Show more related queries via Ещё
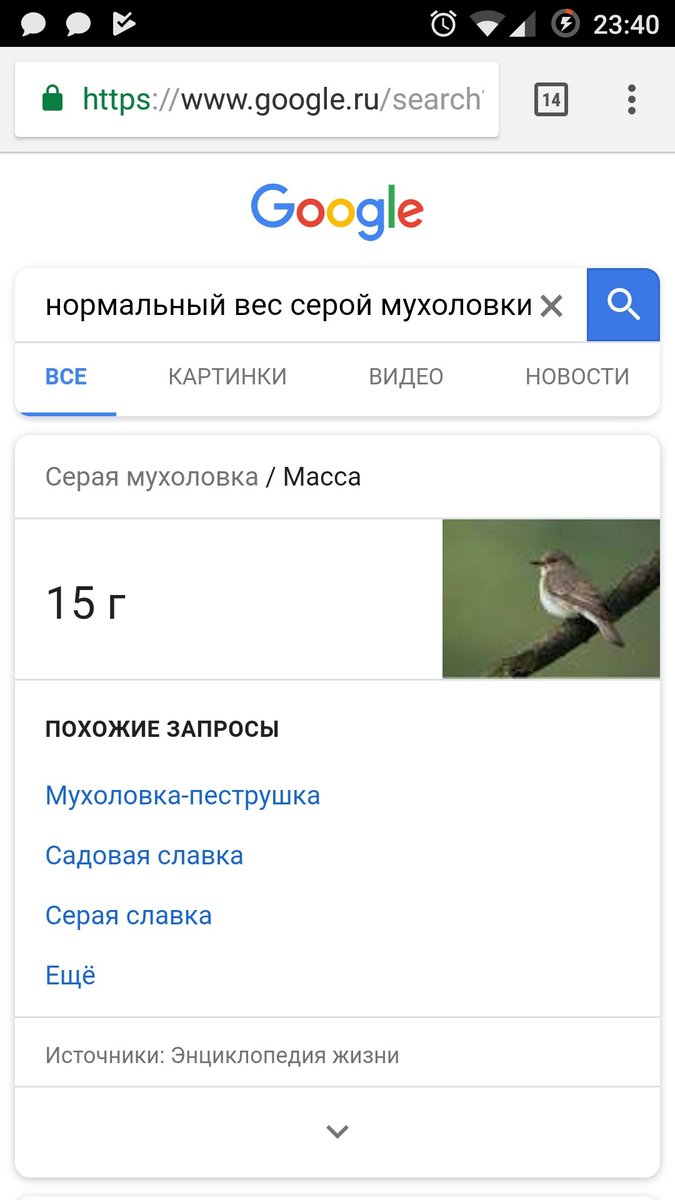 70,976
